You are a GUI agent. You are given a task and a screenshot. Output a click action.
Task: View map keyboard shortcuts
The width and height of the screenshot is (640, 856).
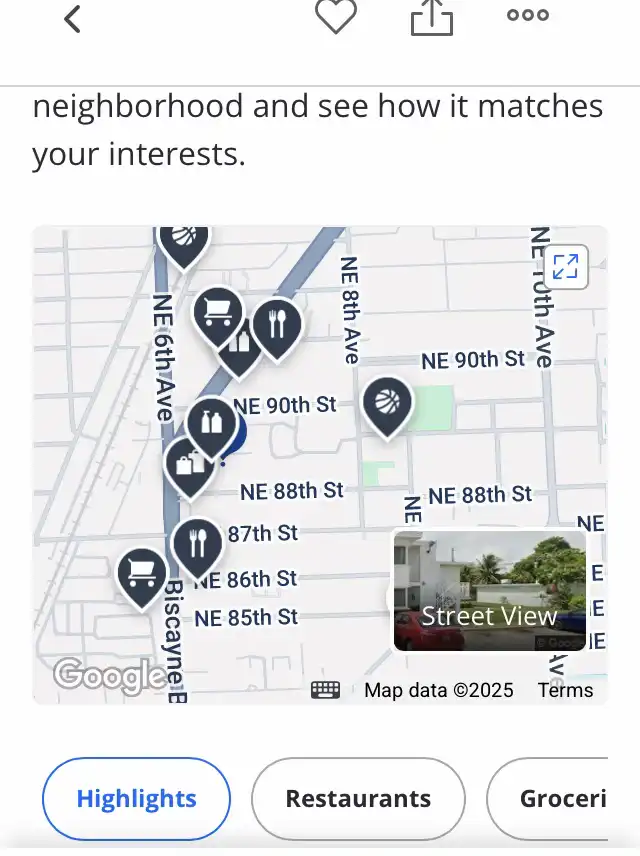[326, 690]
